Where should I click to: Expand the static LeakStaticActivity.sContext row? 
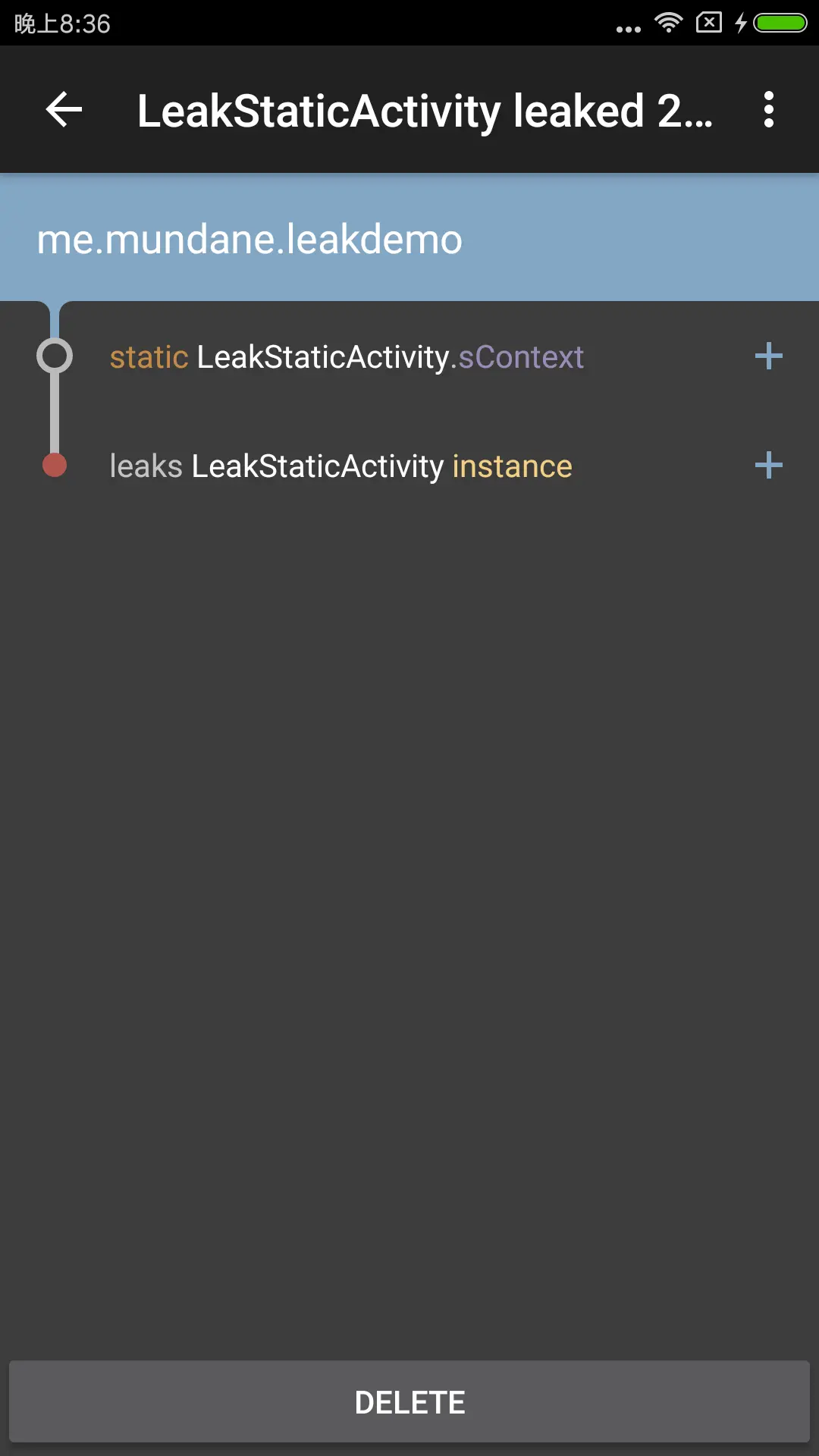(768, 356)
